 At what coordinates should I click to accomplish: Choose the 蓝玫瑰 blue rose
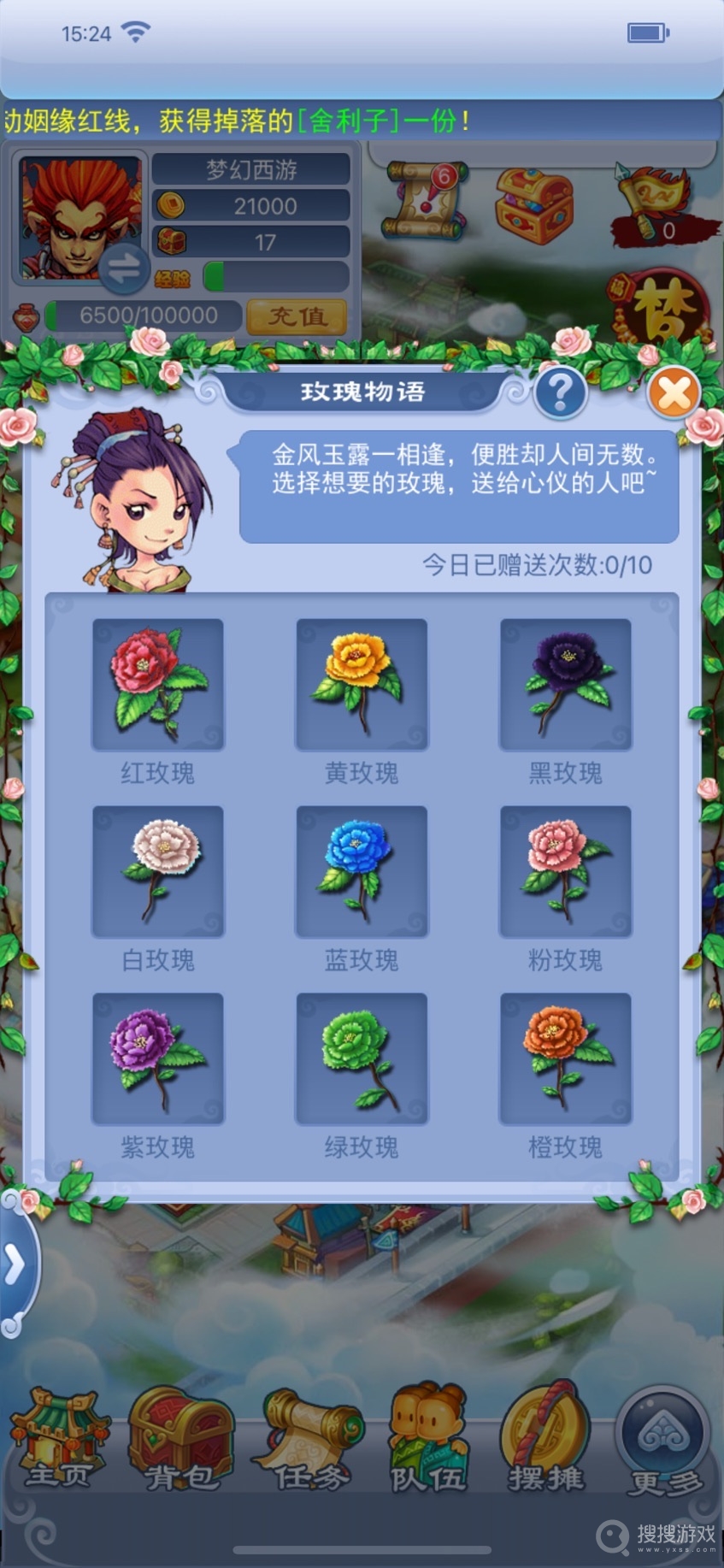[362, 871]
